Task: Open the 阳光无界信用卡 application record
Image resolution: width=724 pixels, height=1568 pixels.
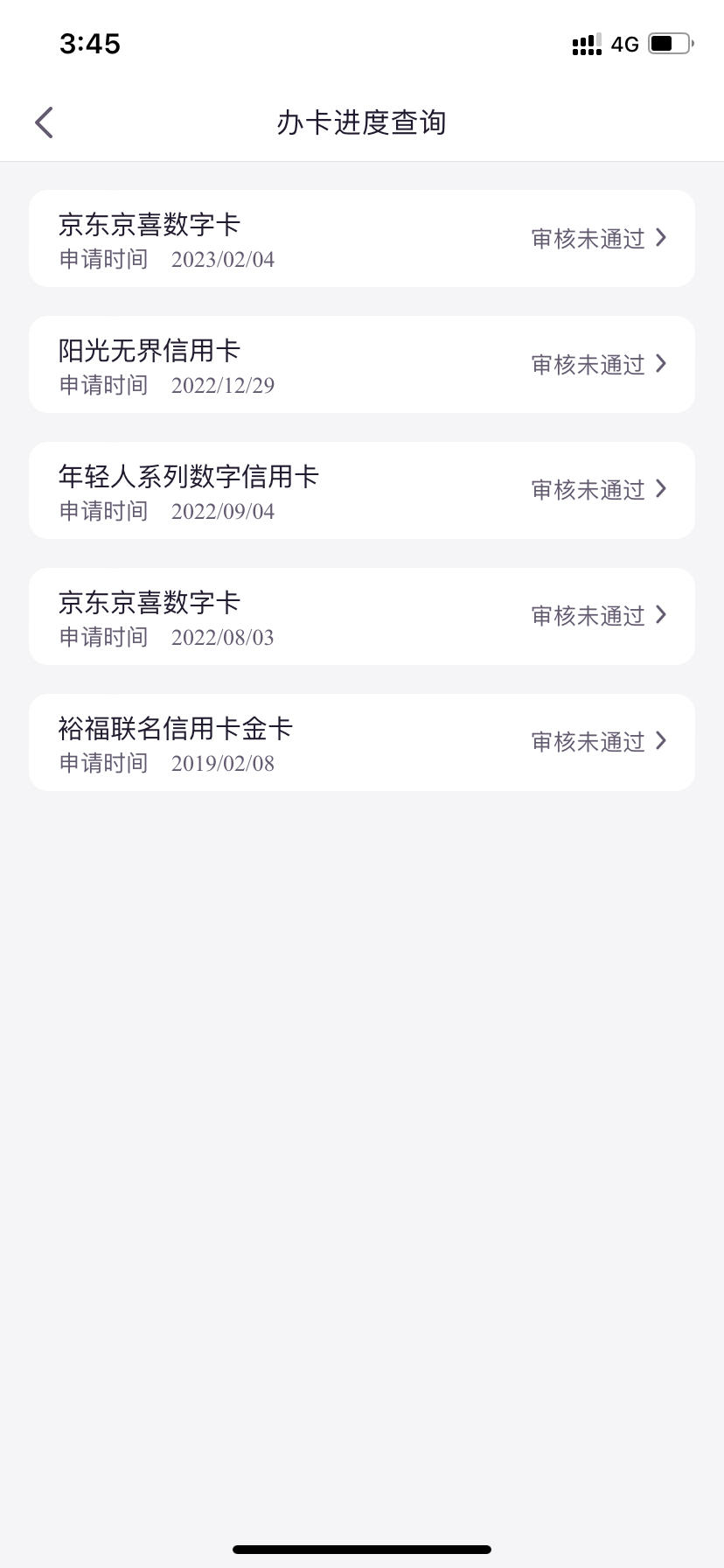Action: (x=362, y=365)
